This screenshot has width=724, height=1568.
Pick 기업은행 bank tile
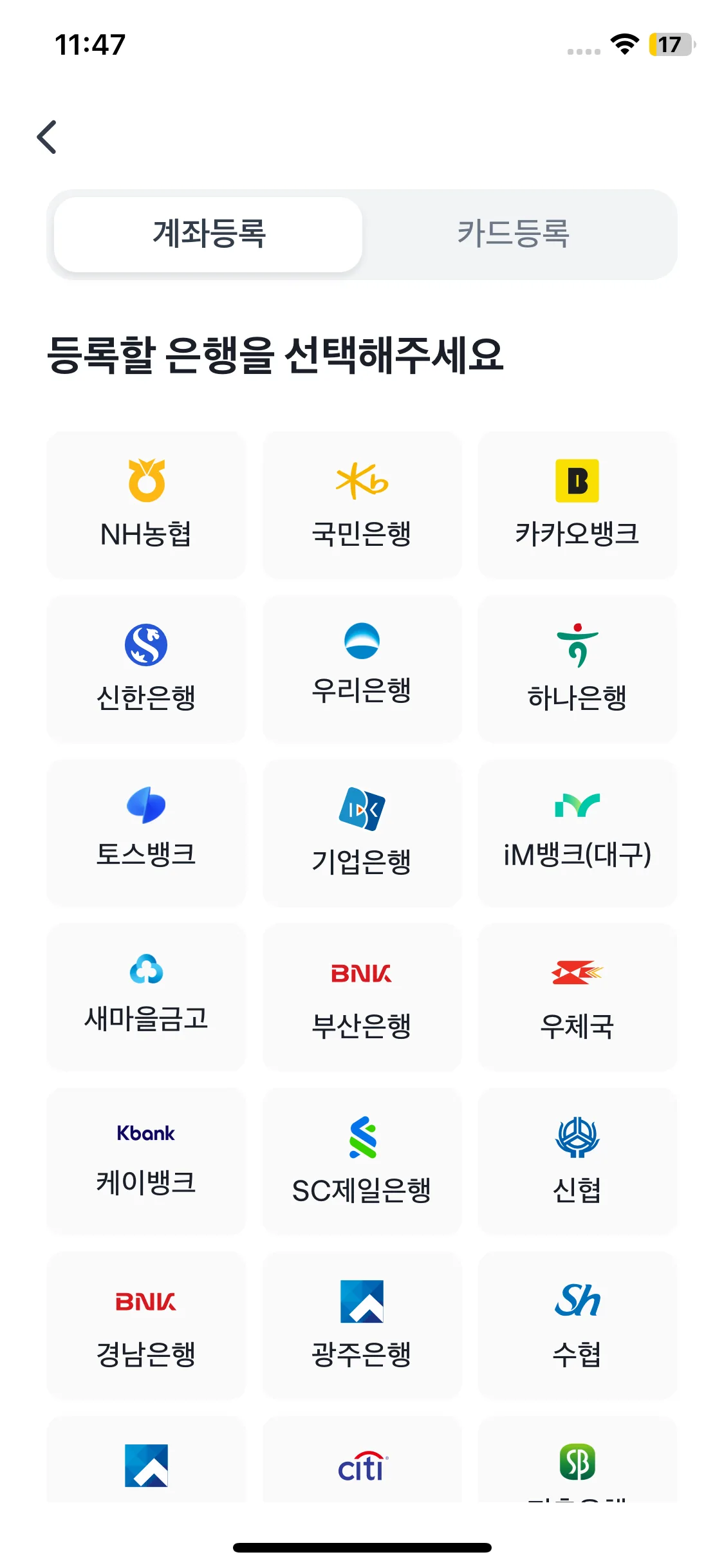[x=362, y=833]
